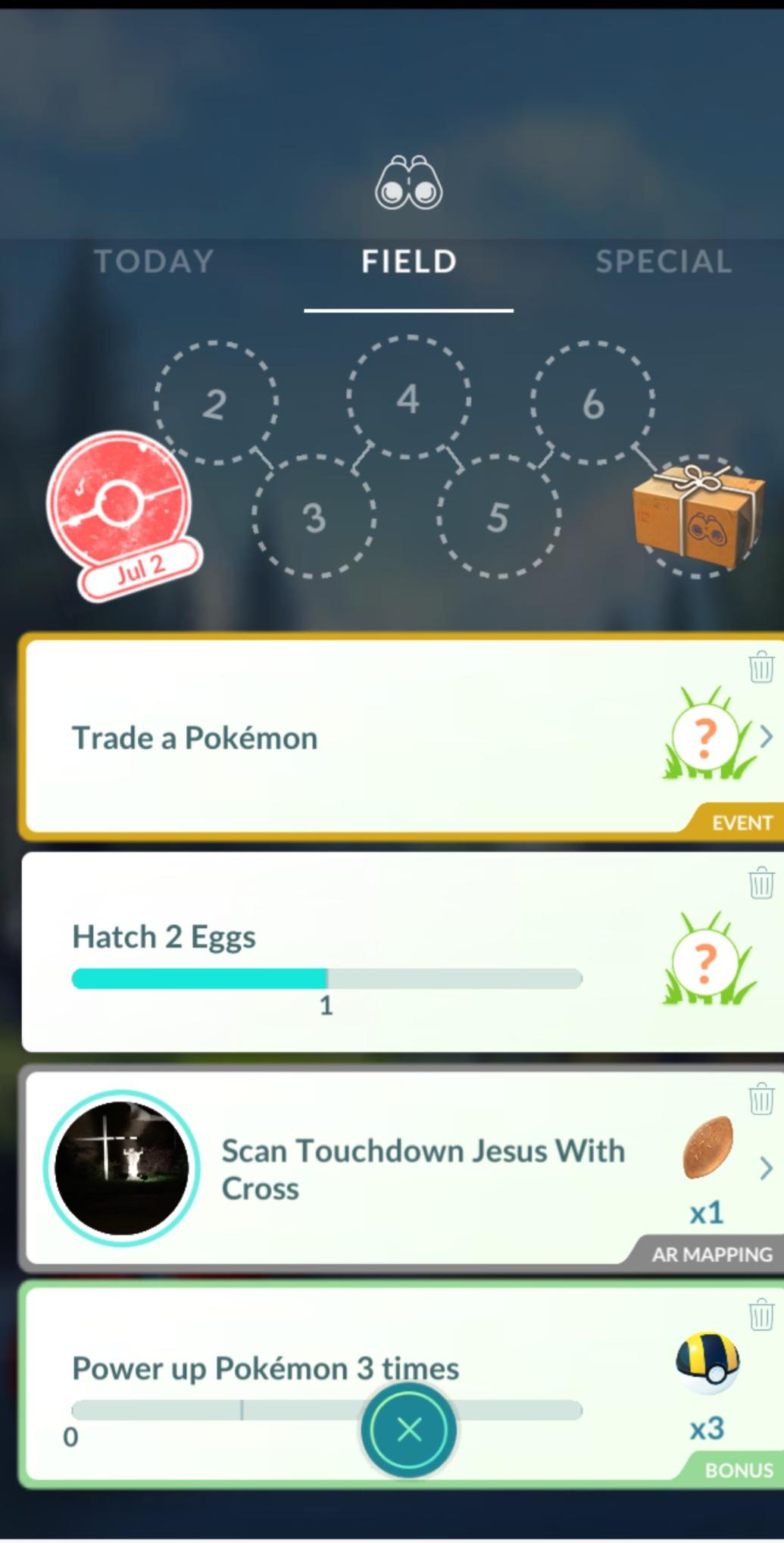This screenshot has height=1543, width=784.
Task: View the Power up Pokémon ball reward
Action: click(707, 1363)
